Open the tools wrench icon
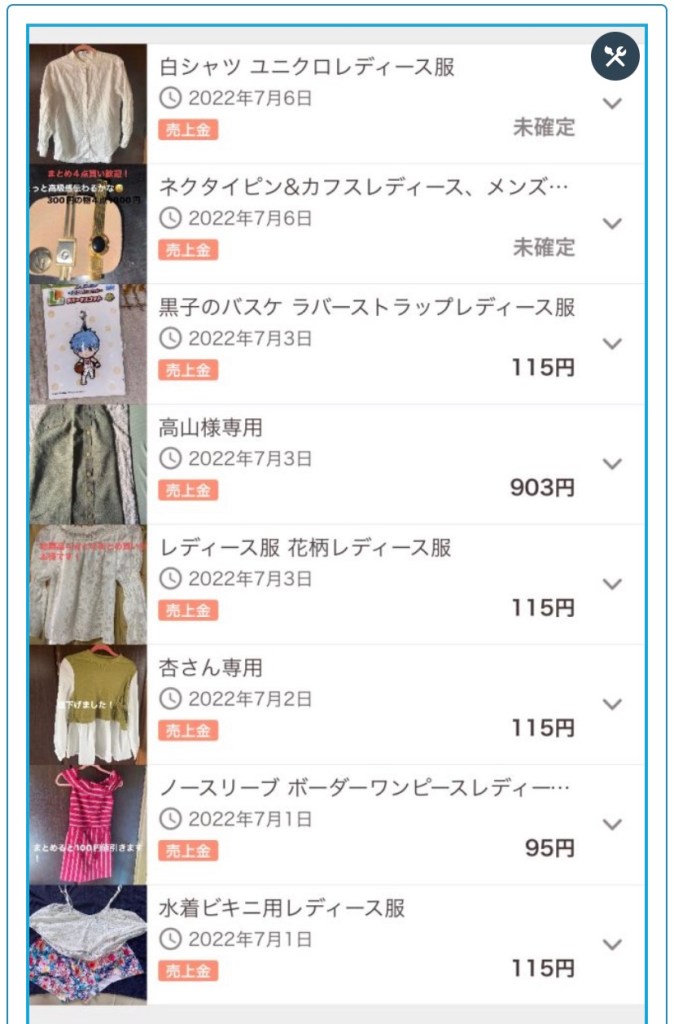 click(614, 56)
